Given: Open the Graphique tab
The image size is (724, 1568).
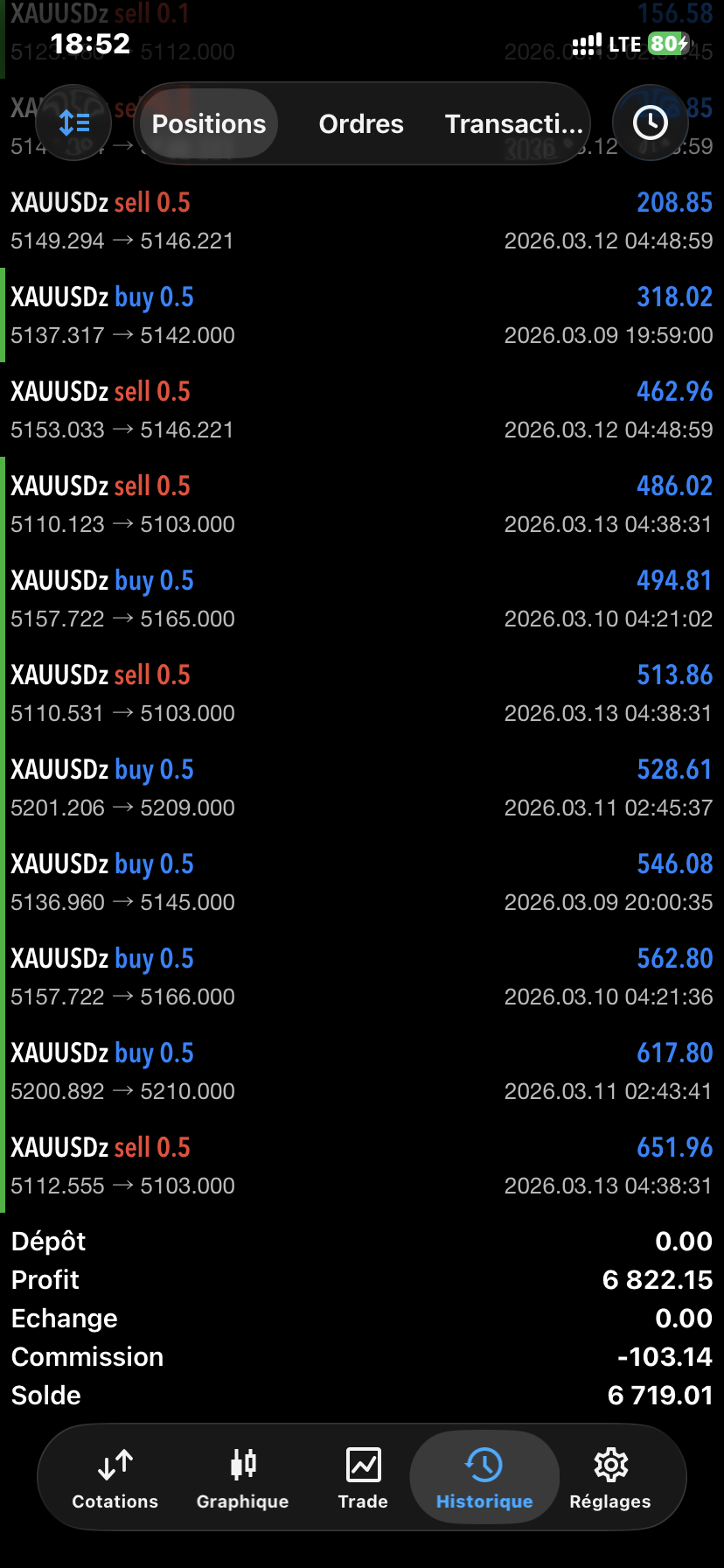Looking at the screenshot, I should [x=243, y=1478].
